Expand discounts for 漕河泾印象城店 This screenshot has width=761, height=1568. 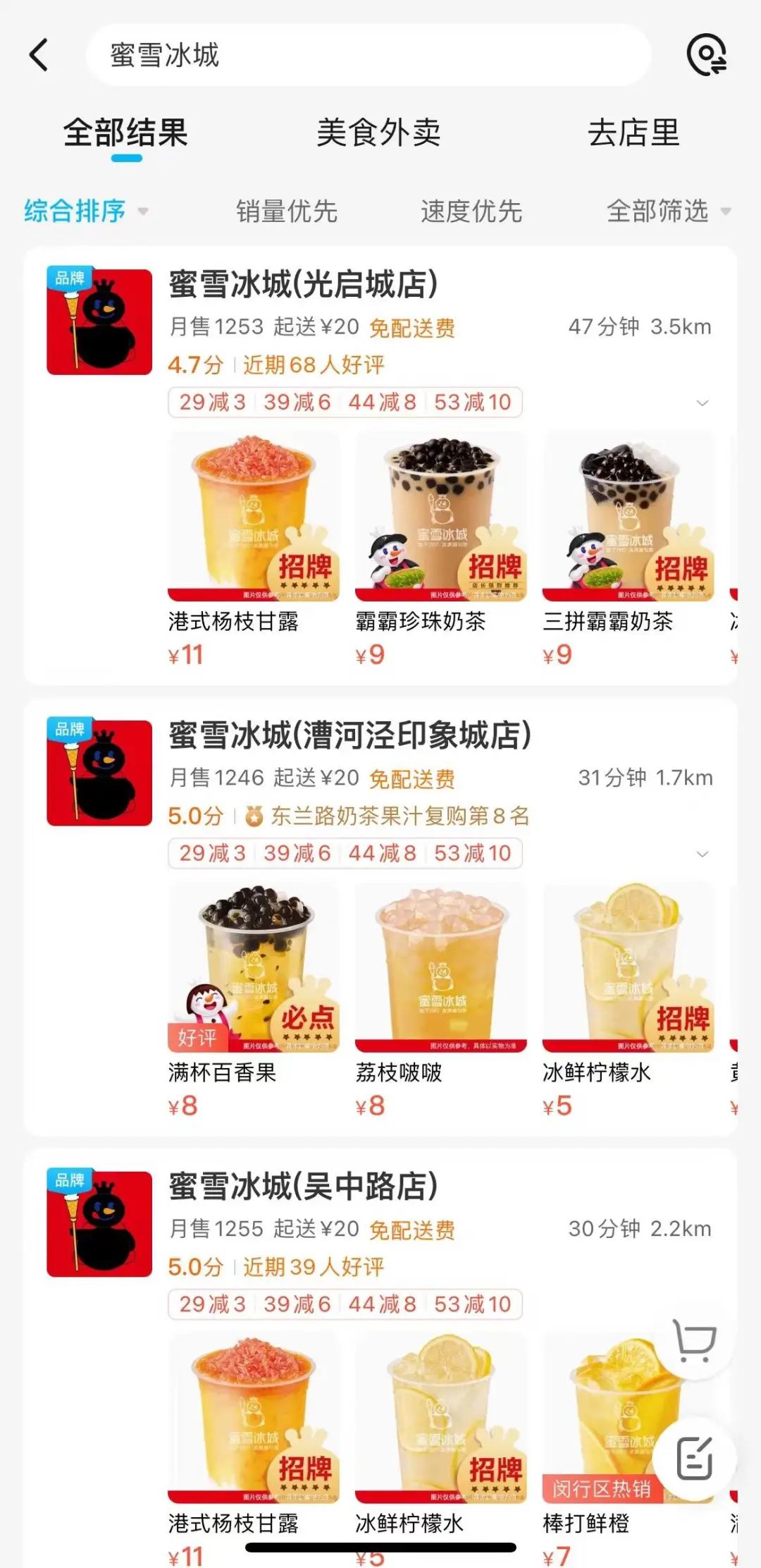coord(702,854)
